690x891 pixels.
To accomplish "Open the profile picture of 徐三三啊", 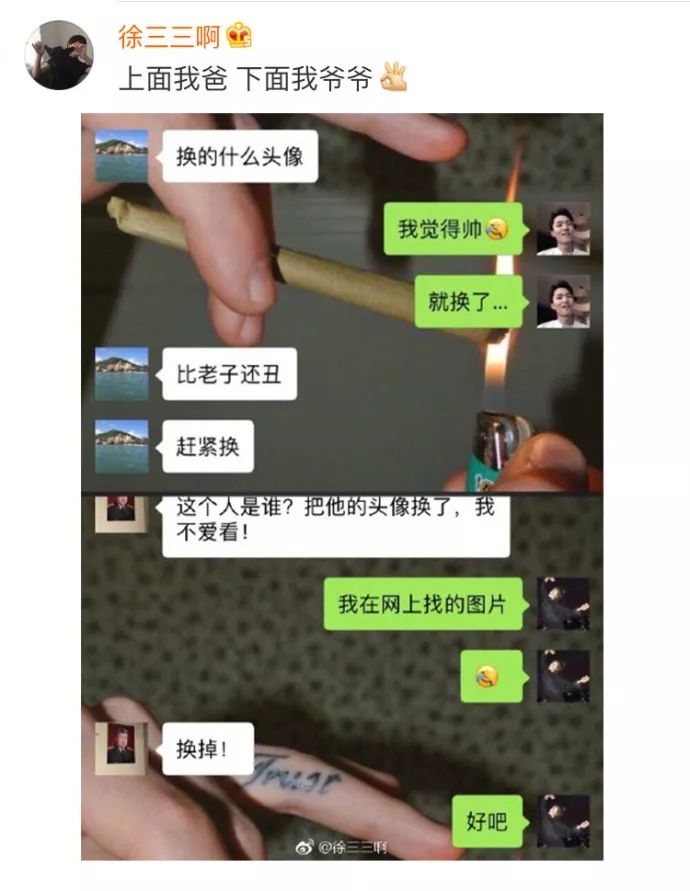I will pyautogui.click(x=59, y=54).
